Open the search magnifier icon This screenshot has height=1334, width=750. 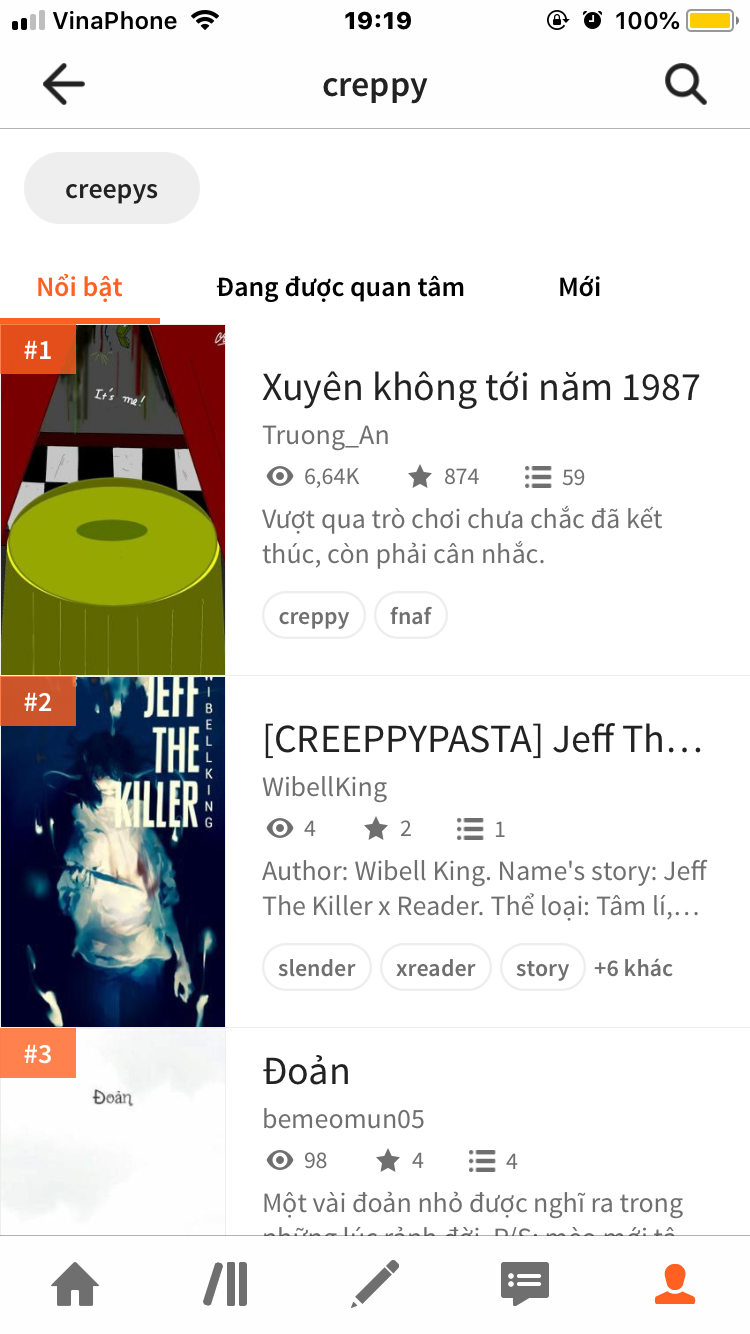tap(686, 86)
